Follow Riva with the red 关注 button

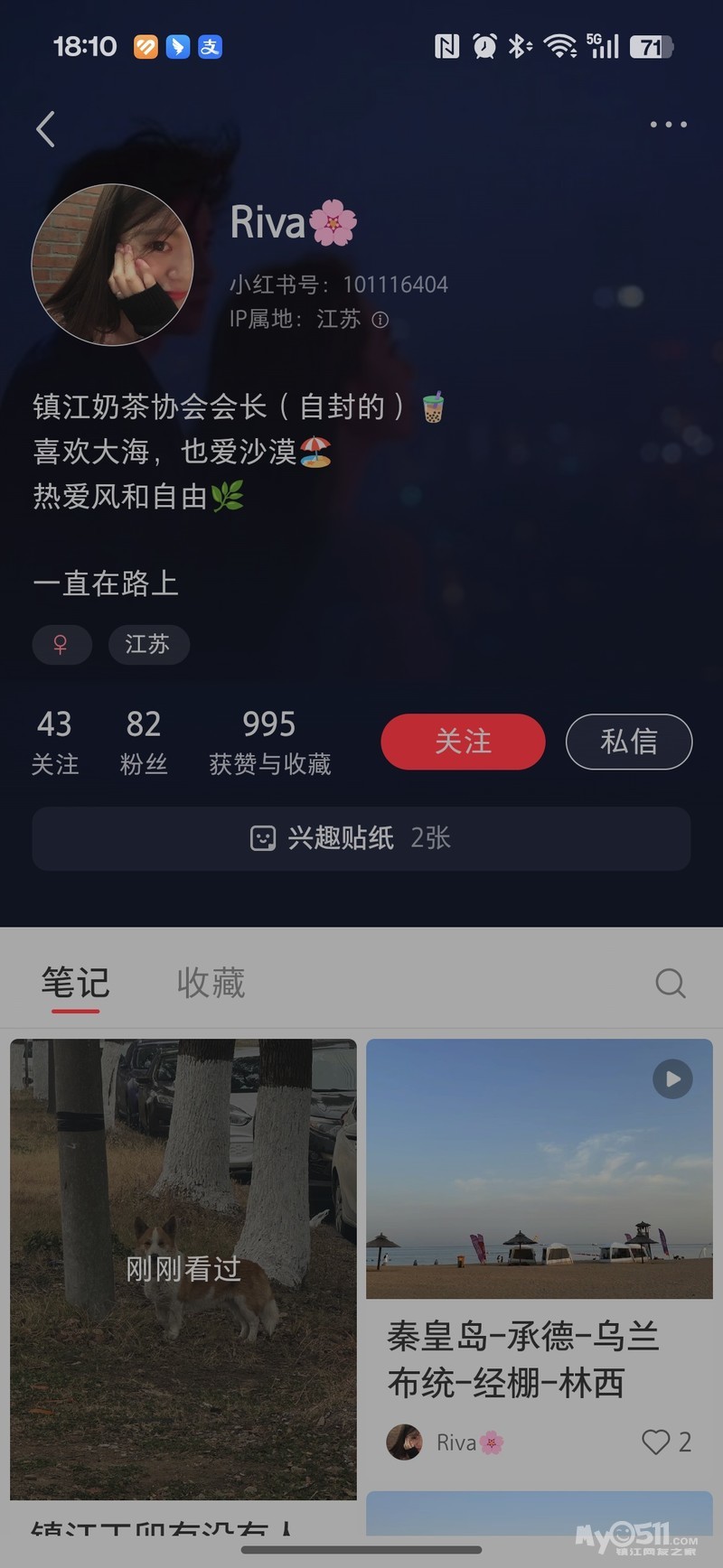(x=463, y=742)
